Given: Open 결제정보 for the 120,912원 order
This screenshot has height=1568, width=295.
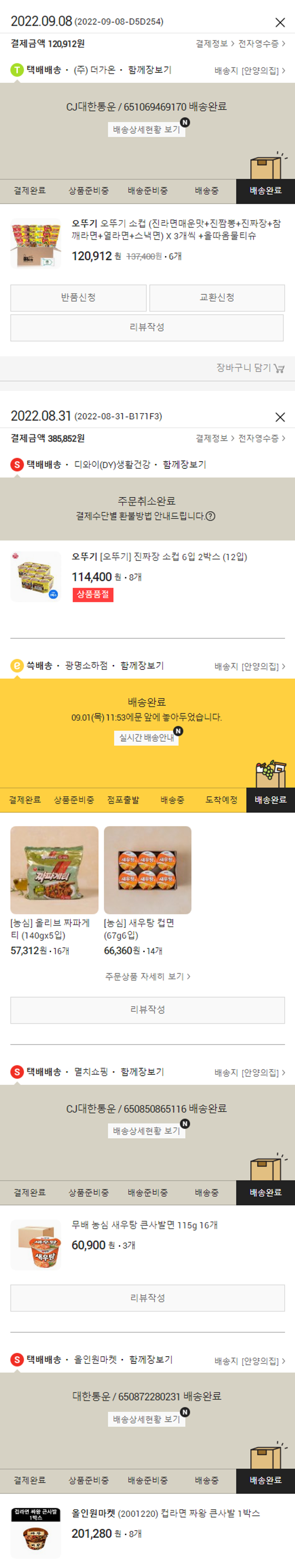Looking at the screenshot, I should click(x=214, y=44).
